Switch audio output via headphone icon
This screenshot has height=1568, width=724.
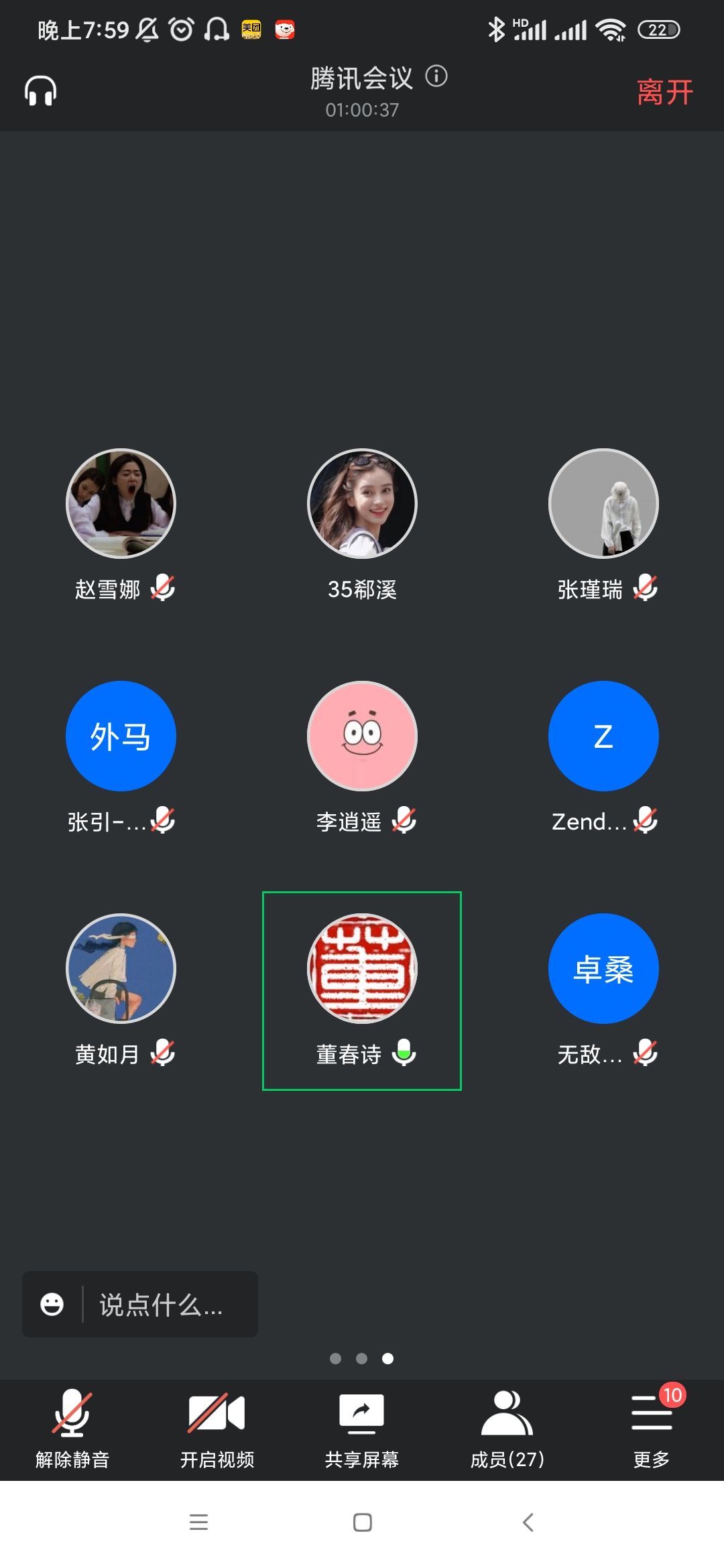(40, 91)
